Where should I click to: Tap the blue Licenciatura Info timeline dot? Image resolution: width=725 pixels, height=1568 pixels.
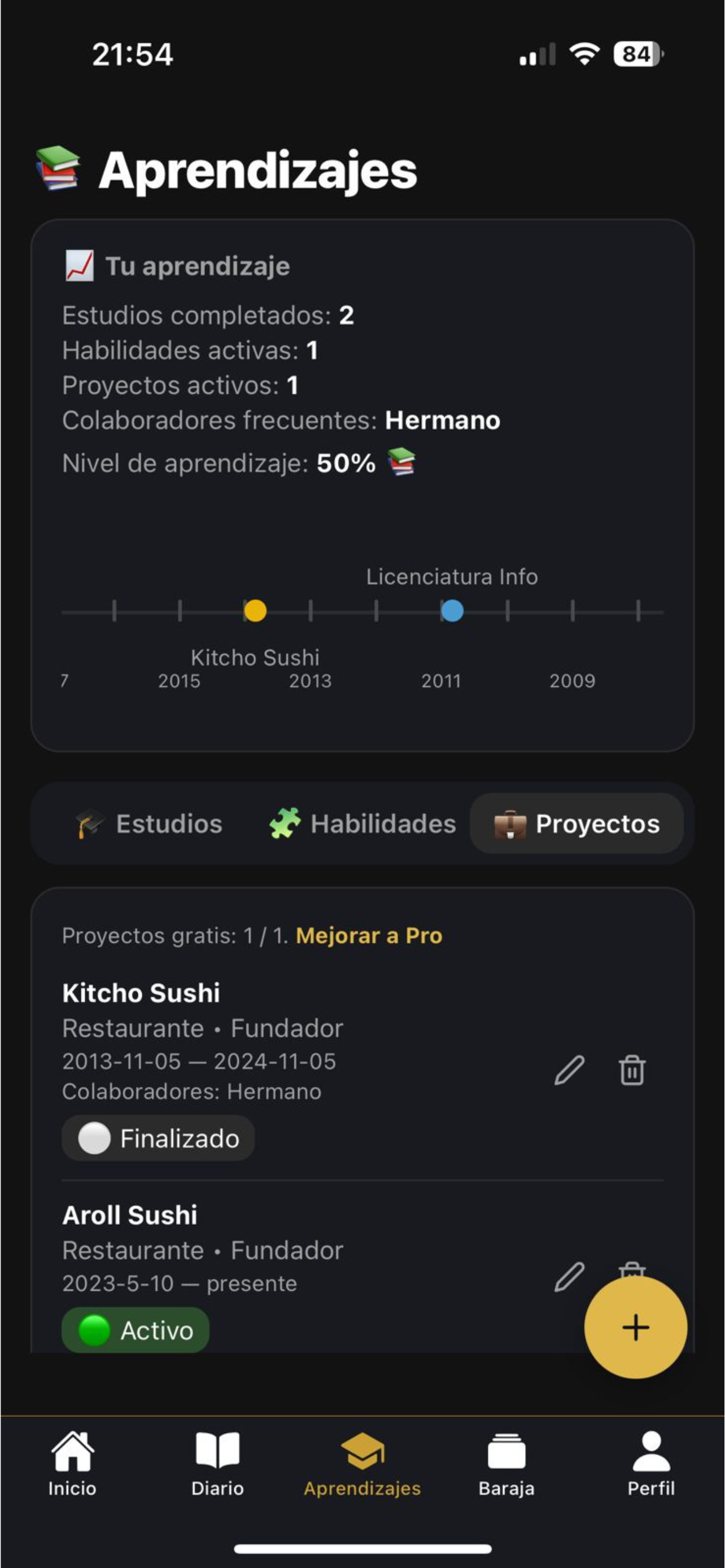tap(452, 611)
